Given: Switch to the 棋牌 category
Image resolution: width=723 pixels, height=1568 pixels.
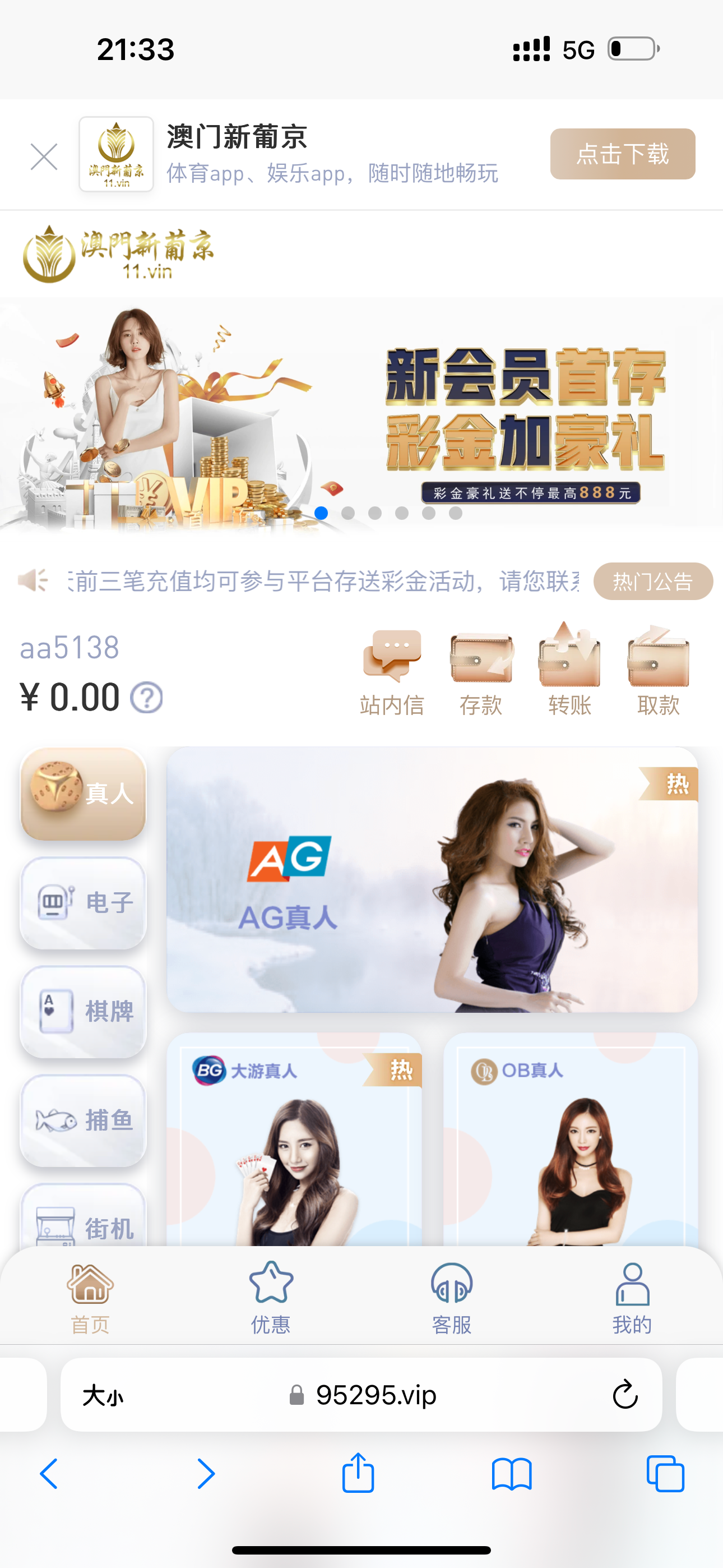Looking at the screenshot, I should point(84,1011).
